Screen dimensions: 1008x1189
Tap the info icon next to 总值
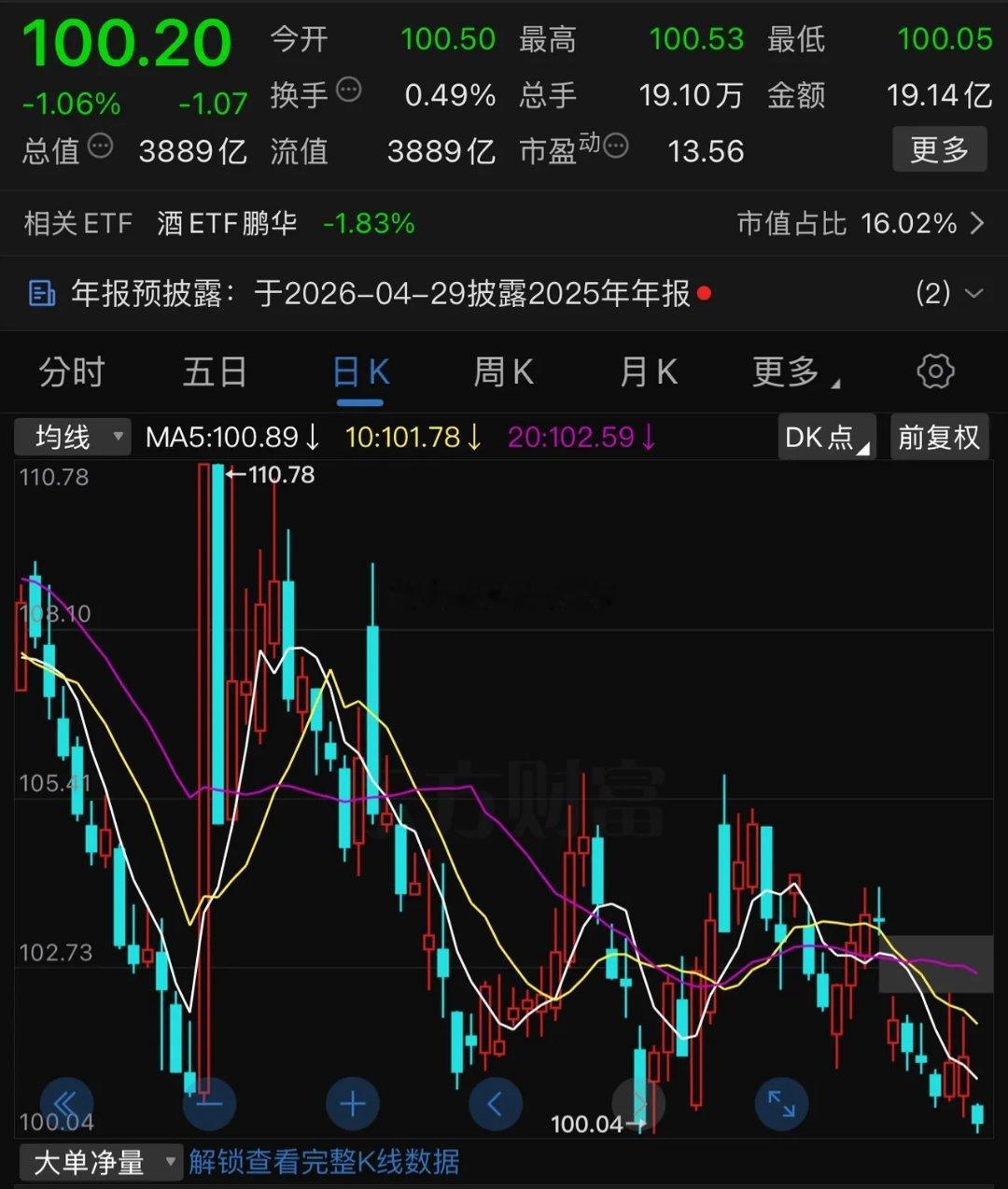click(x=100, y=146)
